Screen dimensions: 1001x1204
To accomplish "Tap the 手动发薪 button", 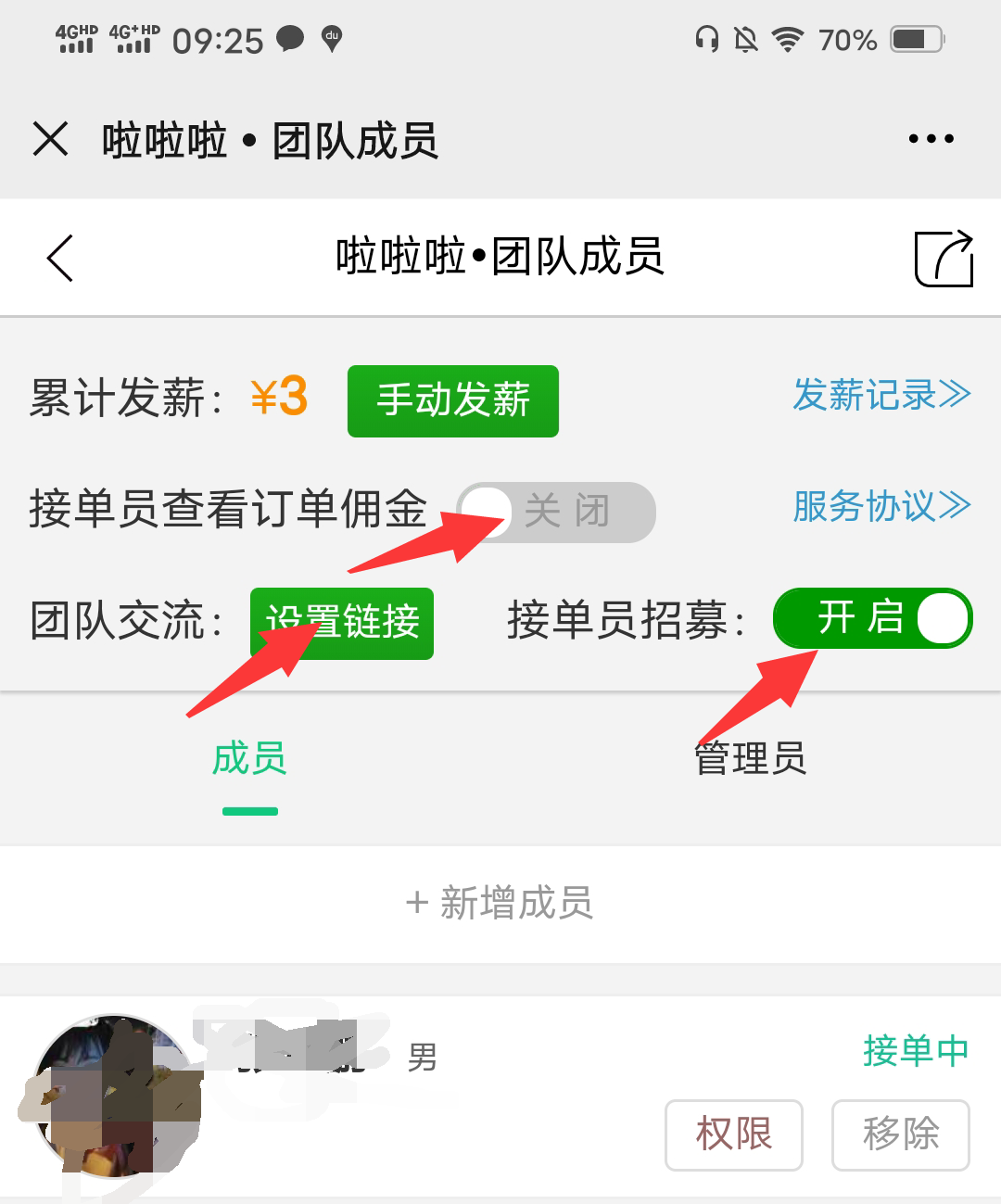I will point(452,400).
